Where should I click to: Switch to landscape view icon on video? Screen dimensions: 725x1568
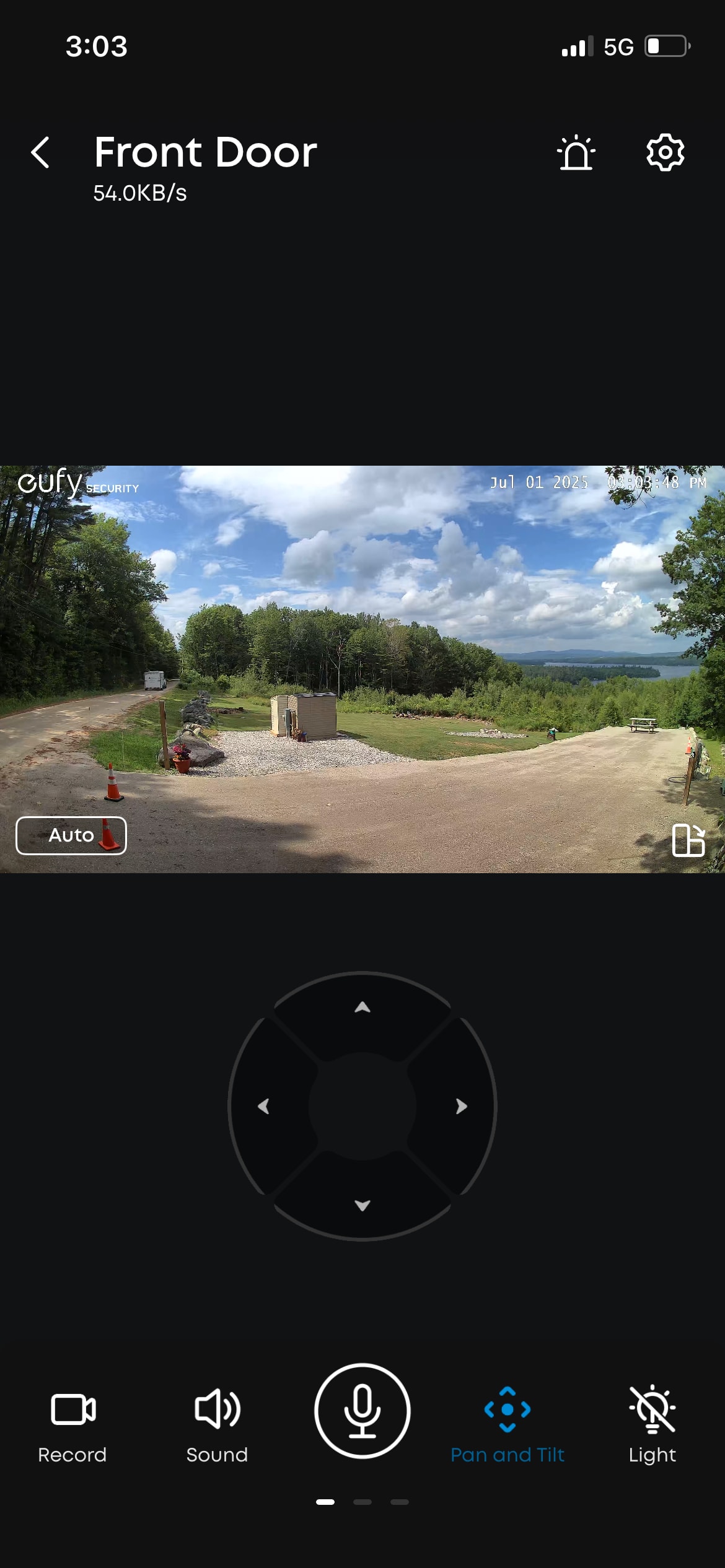pos(689,840)
